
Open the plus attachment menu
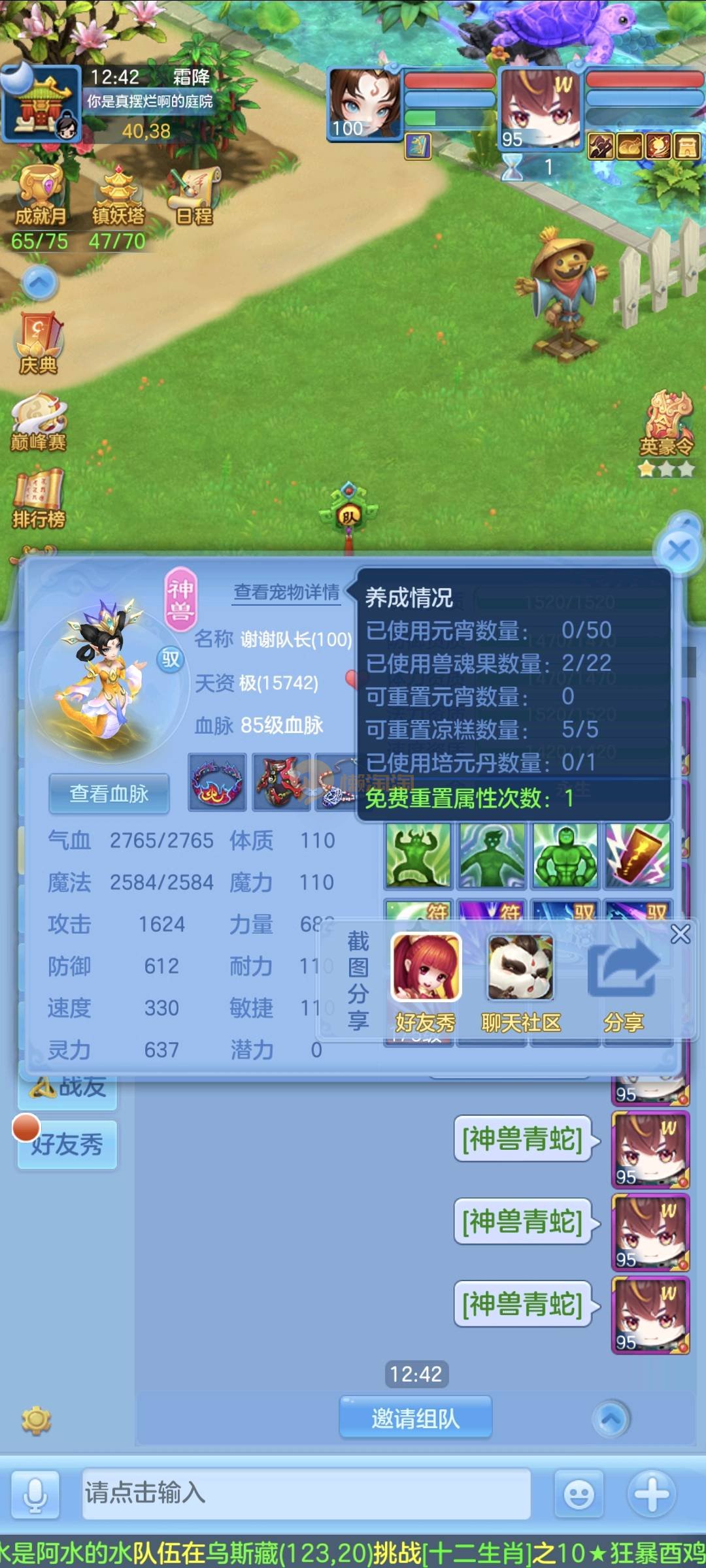click(652, 1494)
